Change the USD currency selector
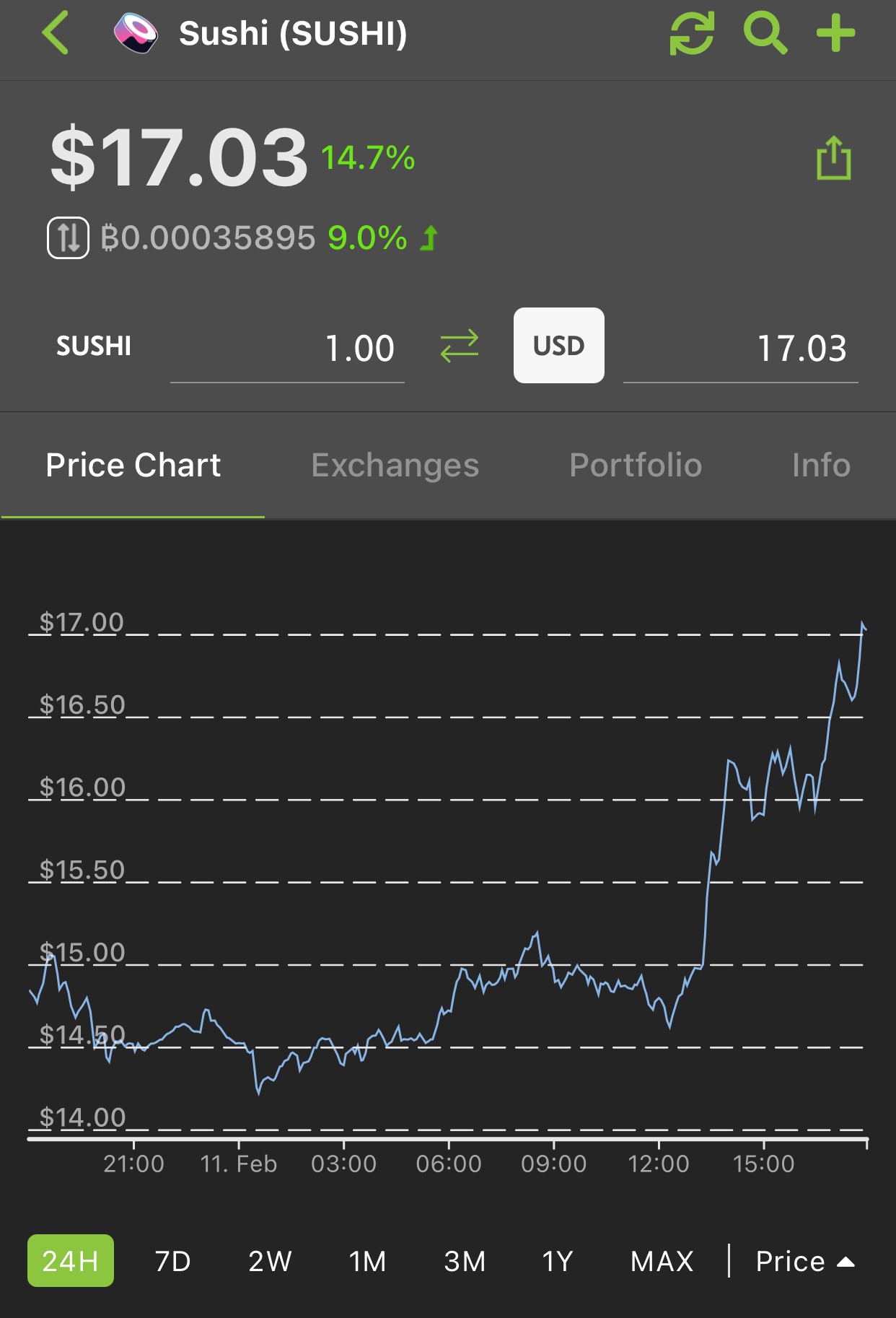 559,346
